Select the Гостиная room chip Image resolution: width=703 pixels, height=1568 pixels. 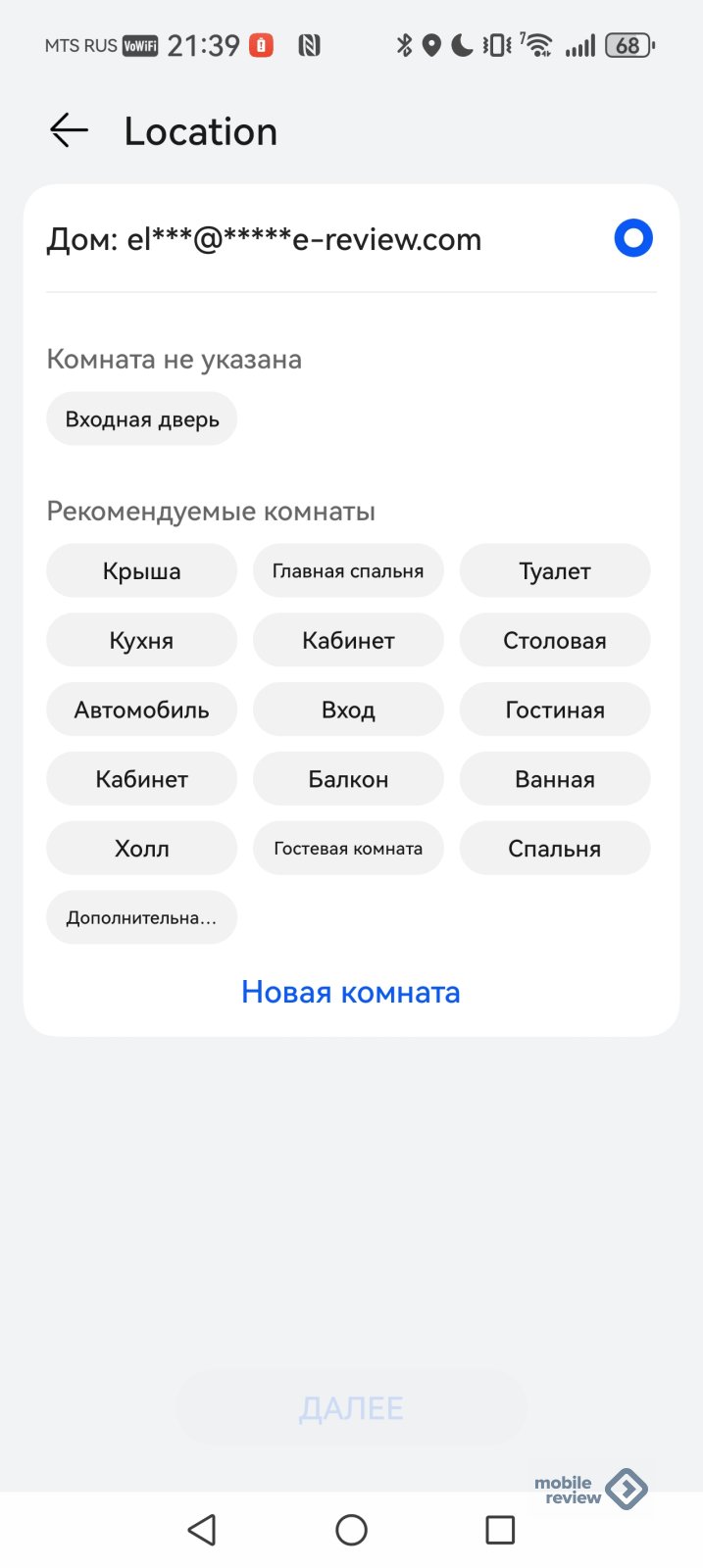coord(555,710)
